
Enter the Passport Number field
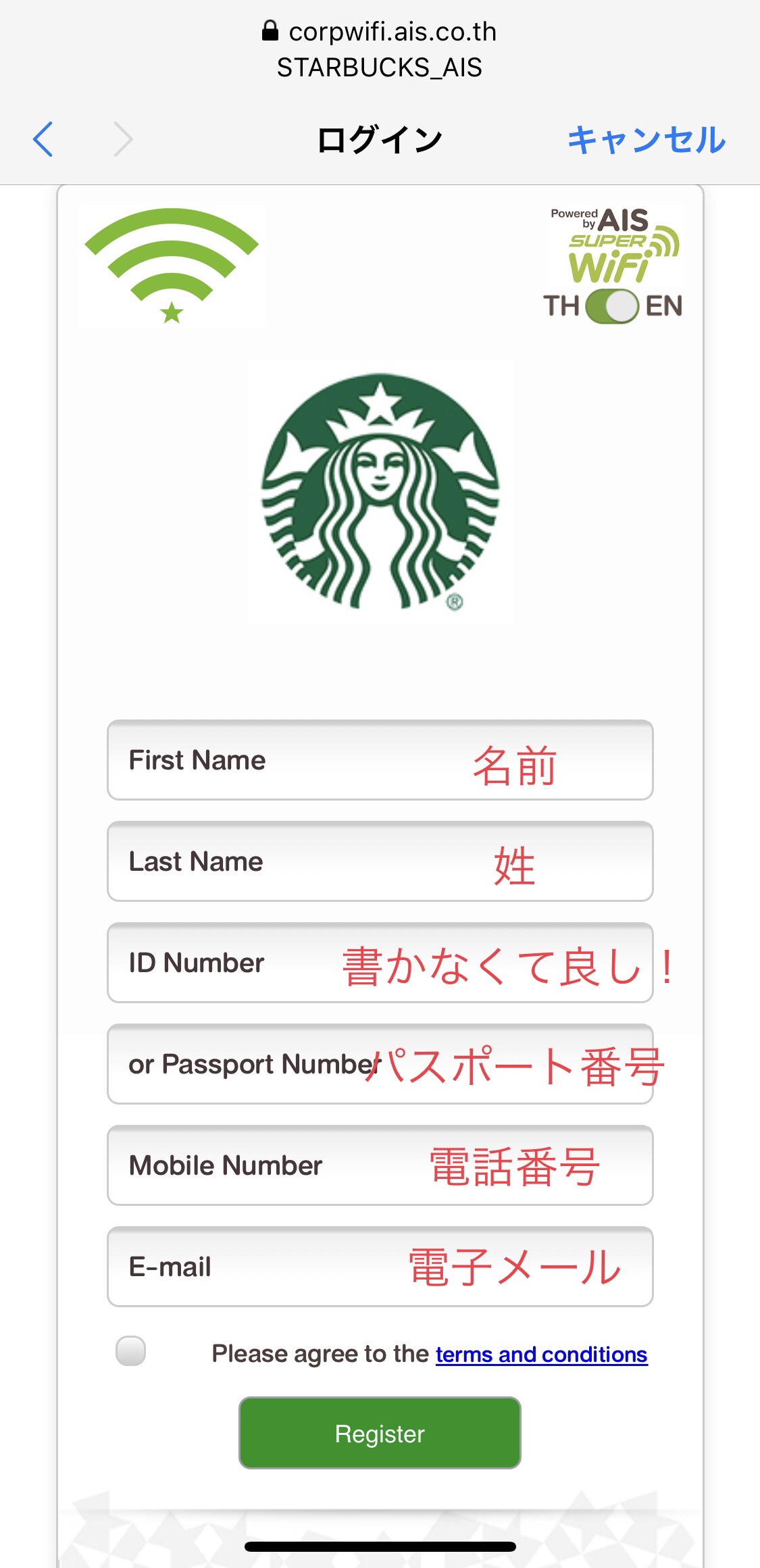[380, 1064]
